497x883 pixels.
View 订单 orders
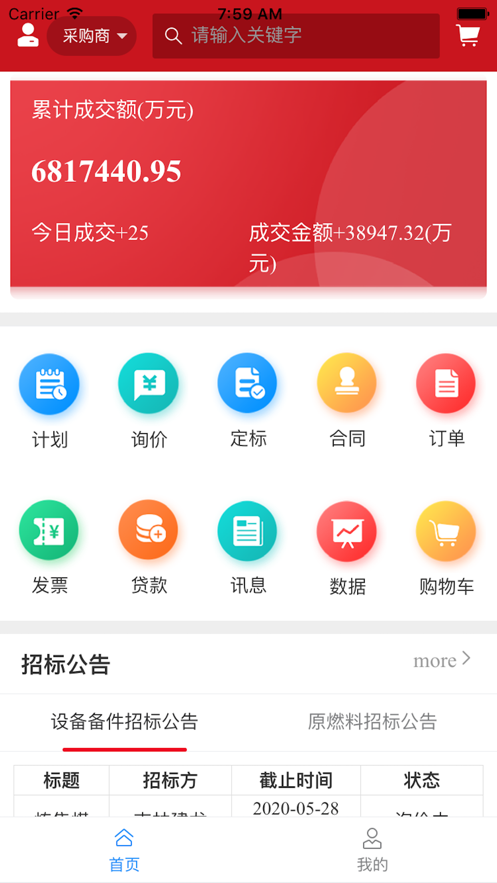point(446,400)
